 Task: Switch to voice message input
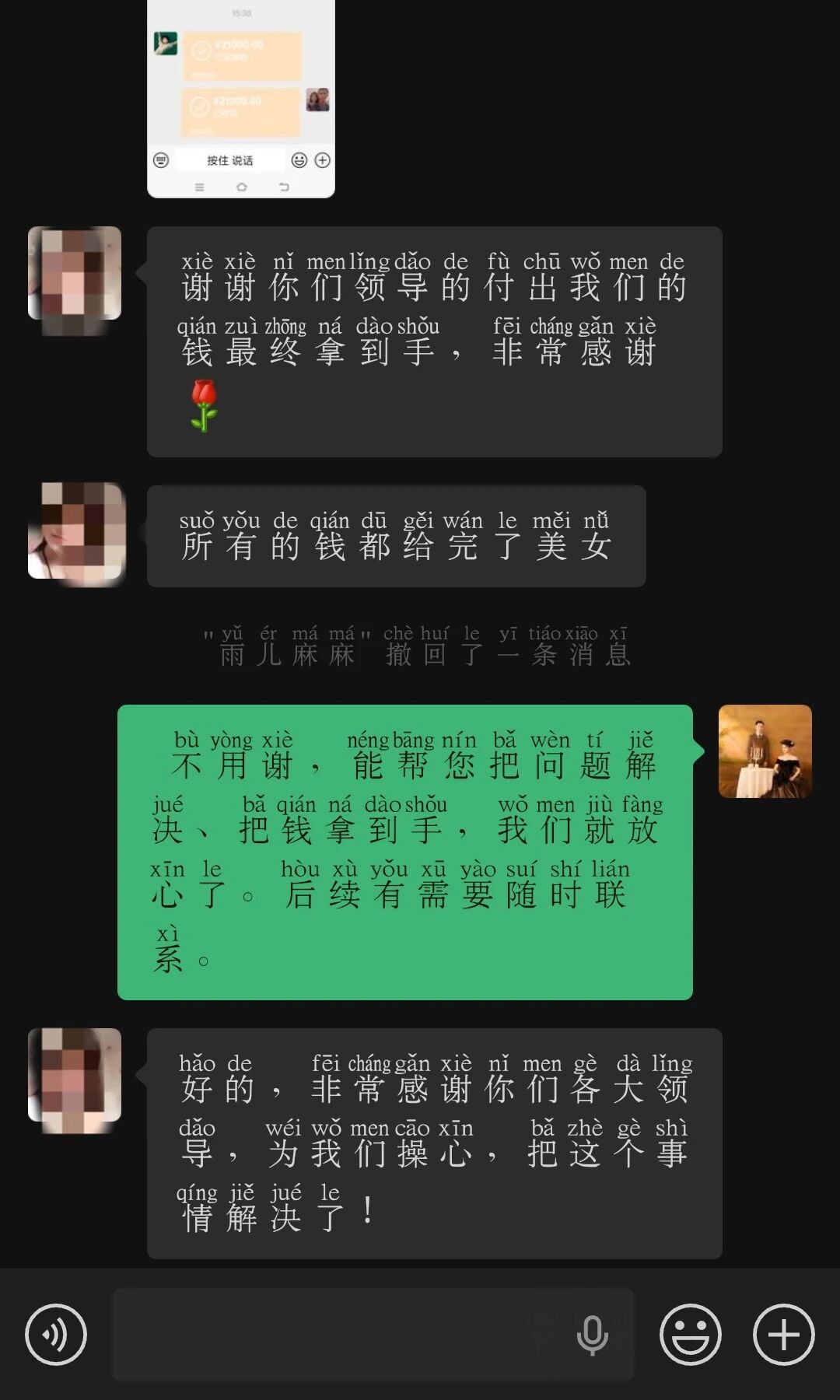pyautogui.click(x=56, y=1335)
